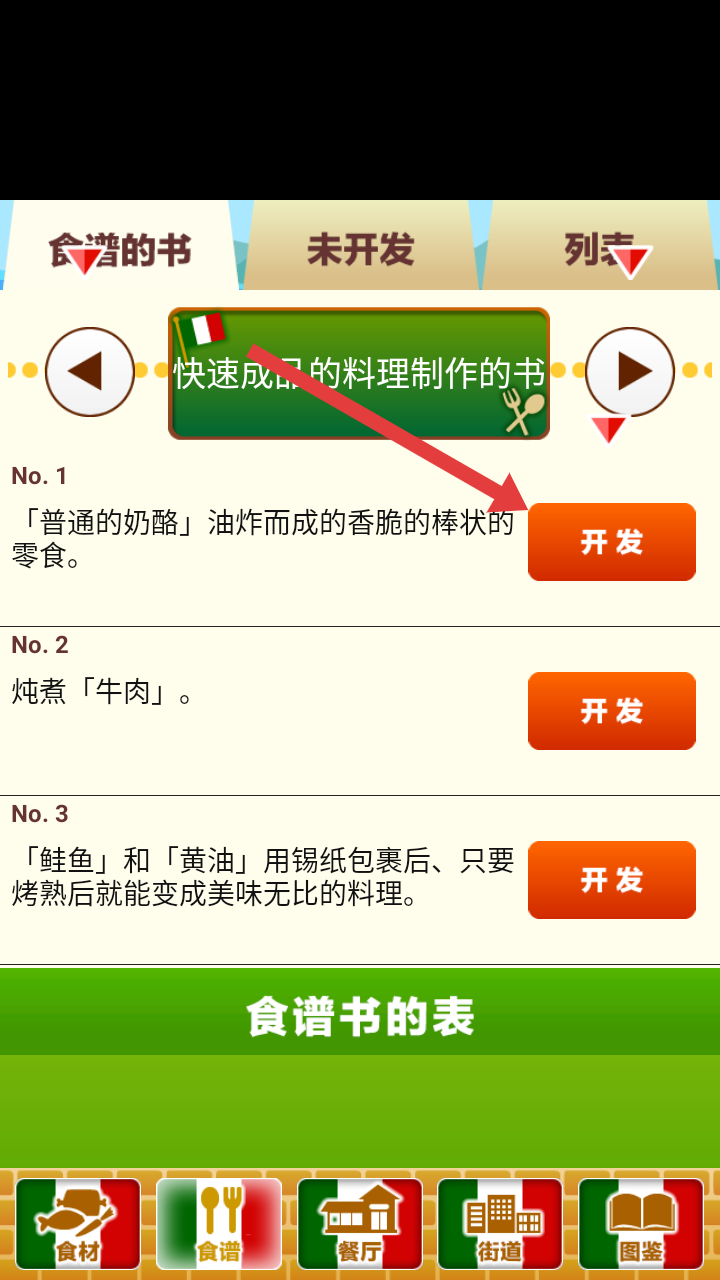Go to the 餐厅 section

coord(360,1224)
